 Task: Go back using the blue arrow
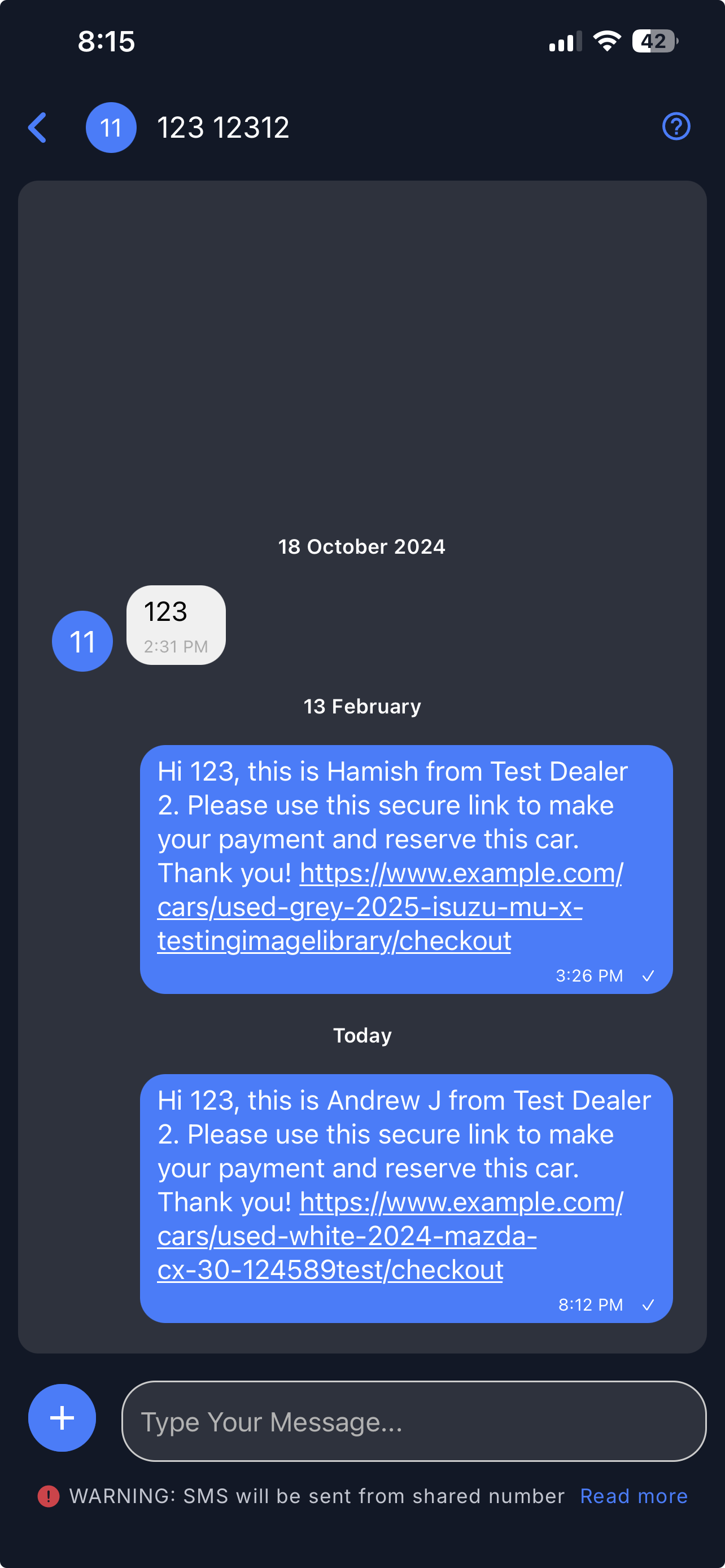[x=38, y=128]
